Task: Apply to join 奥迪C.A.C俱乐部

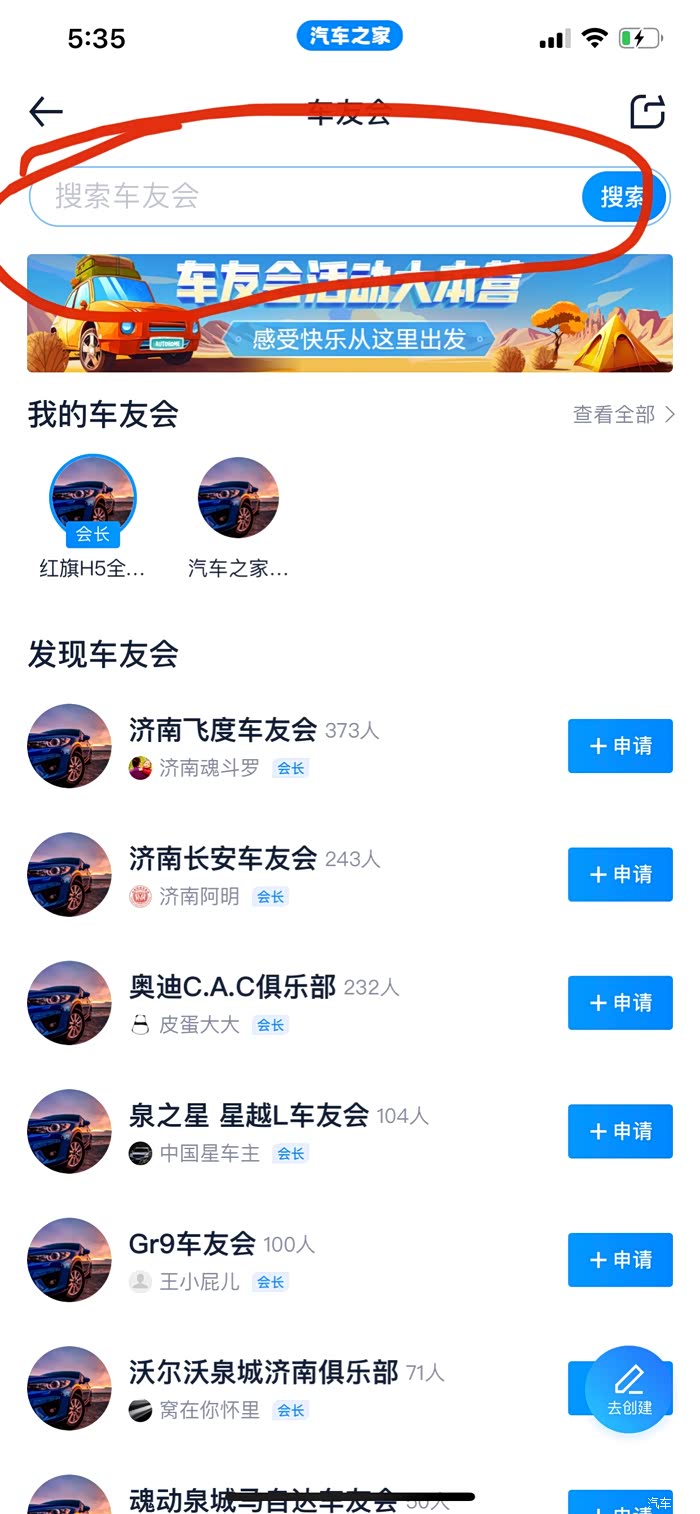Action: click(620, 1003)
